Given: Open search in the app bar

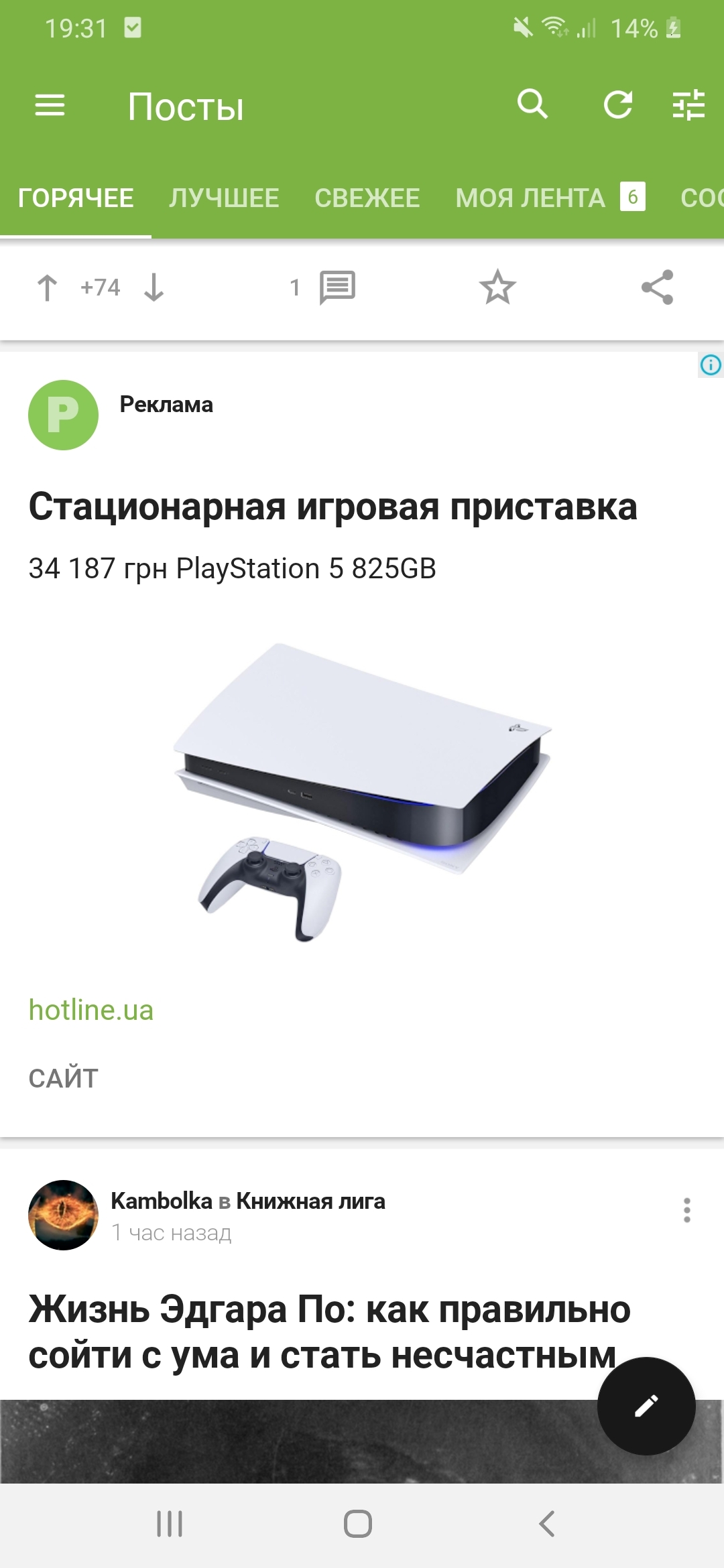Looking at the screenshot, I should [533, 104].
